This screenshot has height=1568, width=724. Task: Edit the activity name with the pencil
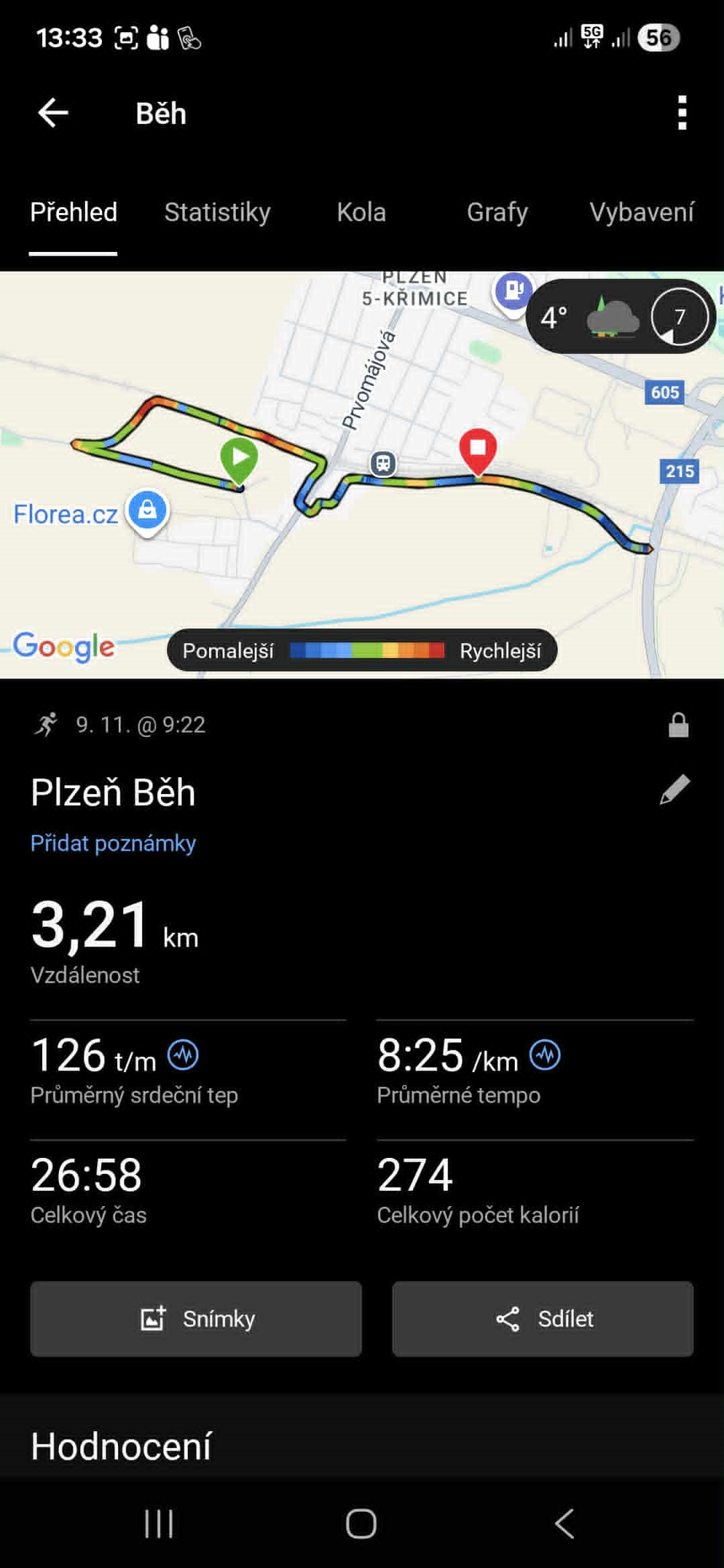674,790
